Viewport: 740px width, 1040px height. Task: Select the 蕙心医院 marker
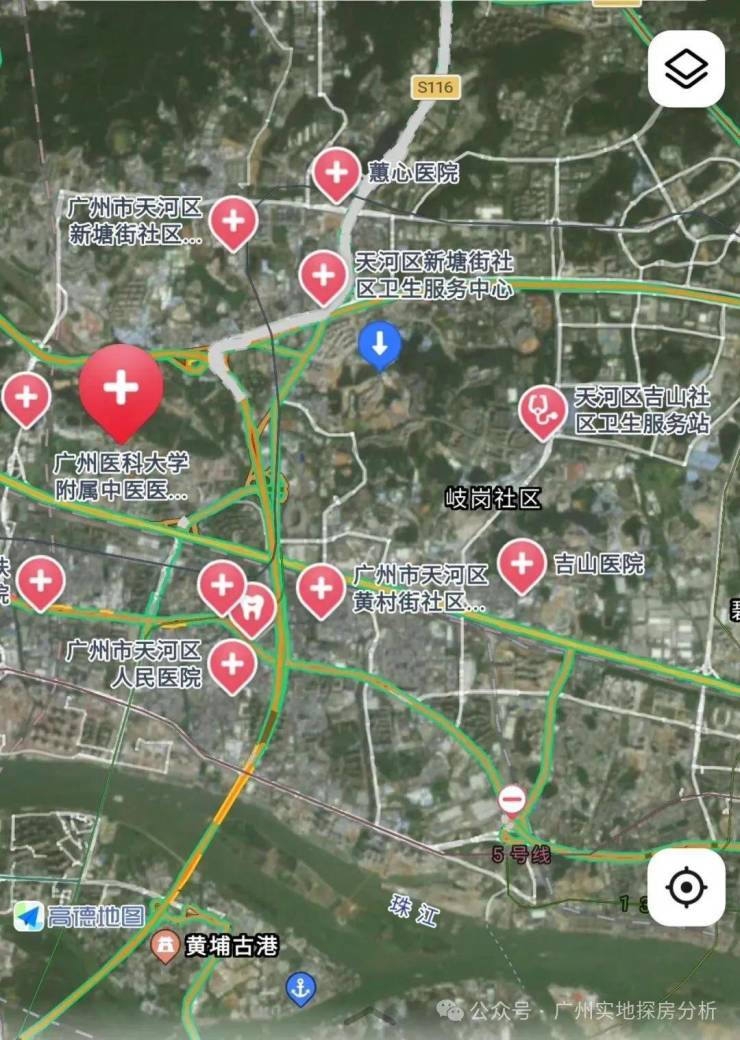(x=337, y=173)
